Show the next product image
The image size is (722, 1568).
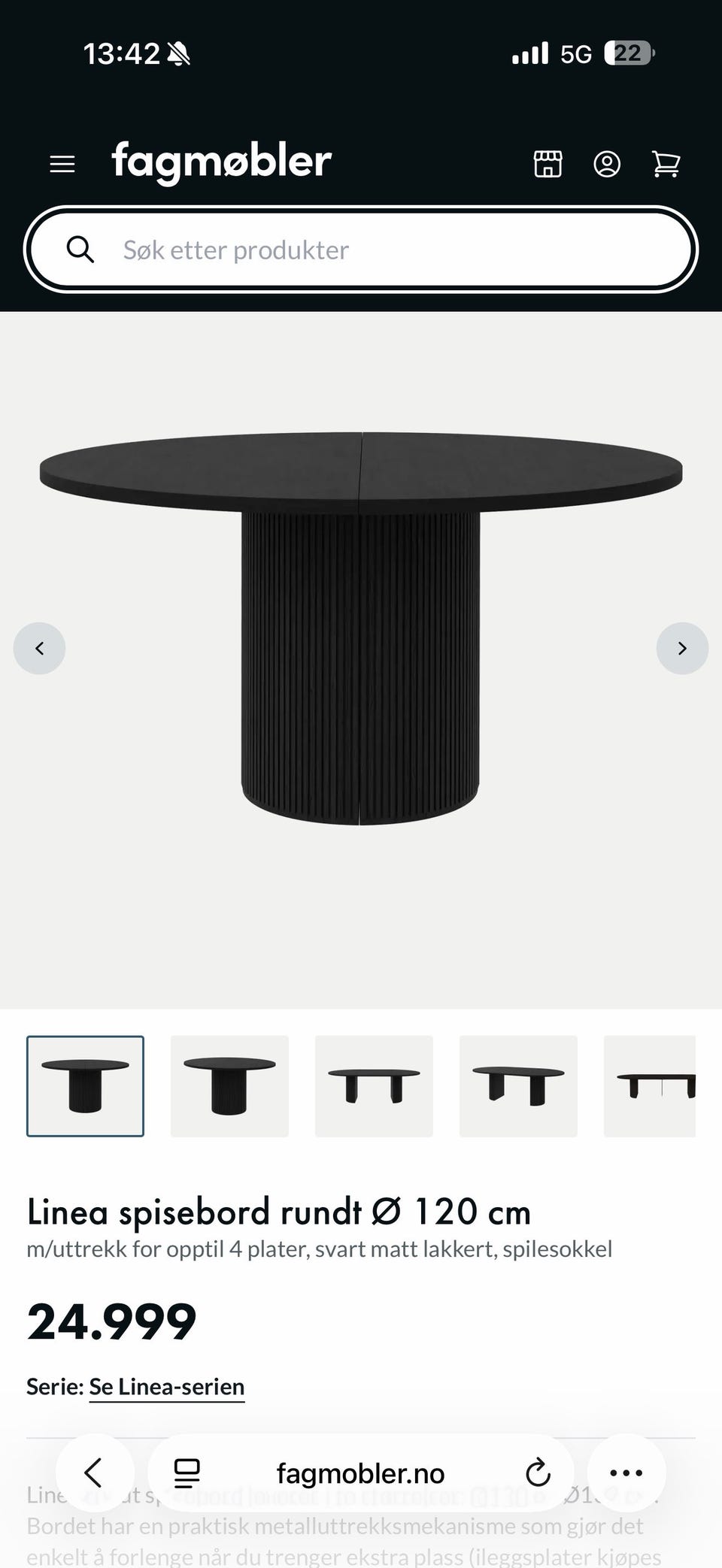tap(682, 648)
